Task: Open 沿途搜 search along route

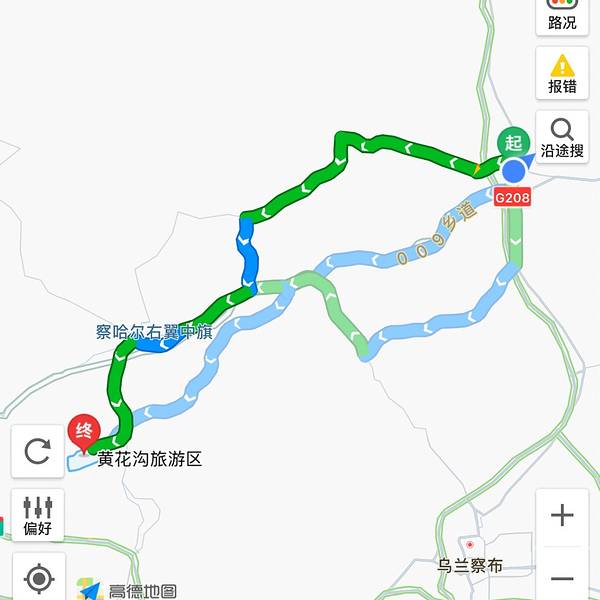Action: pyautogui.click(x=562, y=137)
